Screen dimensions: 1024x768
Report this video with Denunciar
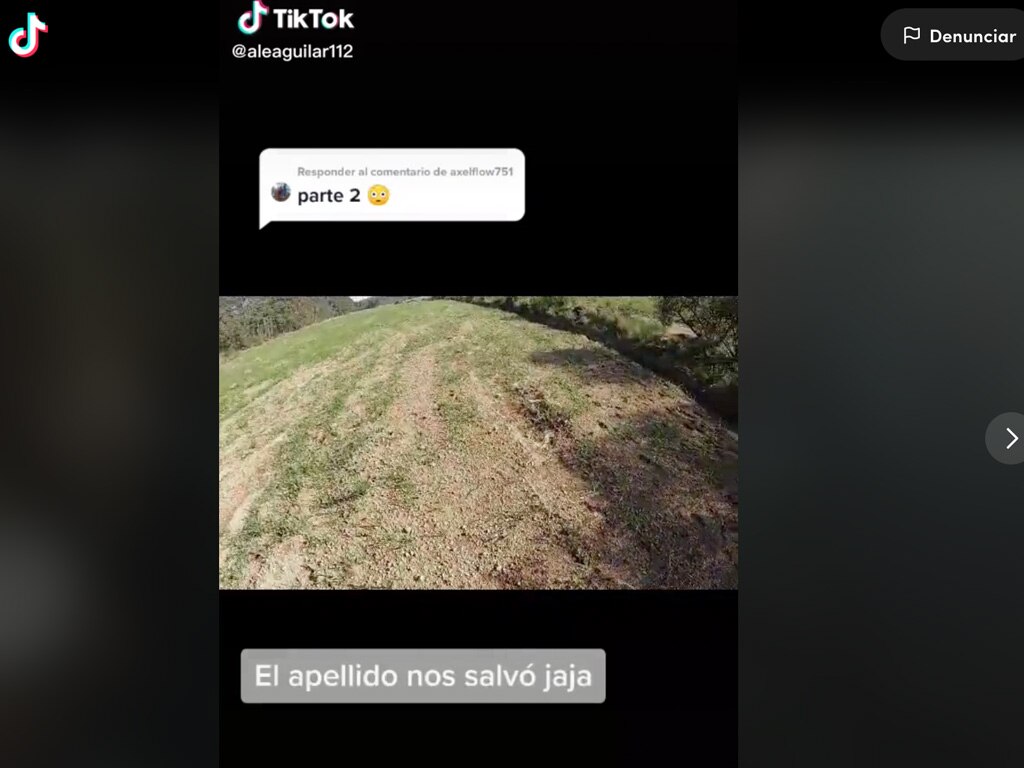(x=958, y=36)
